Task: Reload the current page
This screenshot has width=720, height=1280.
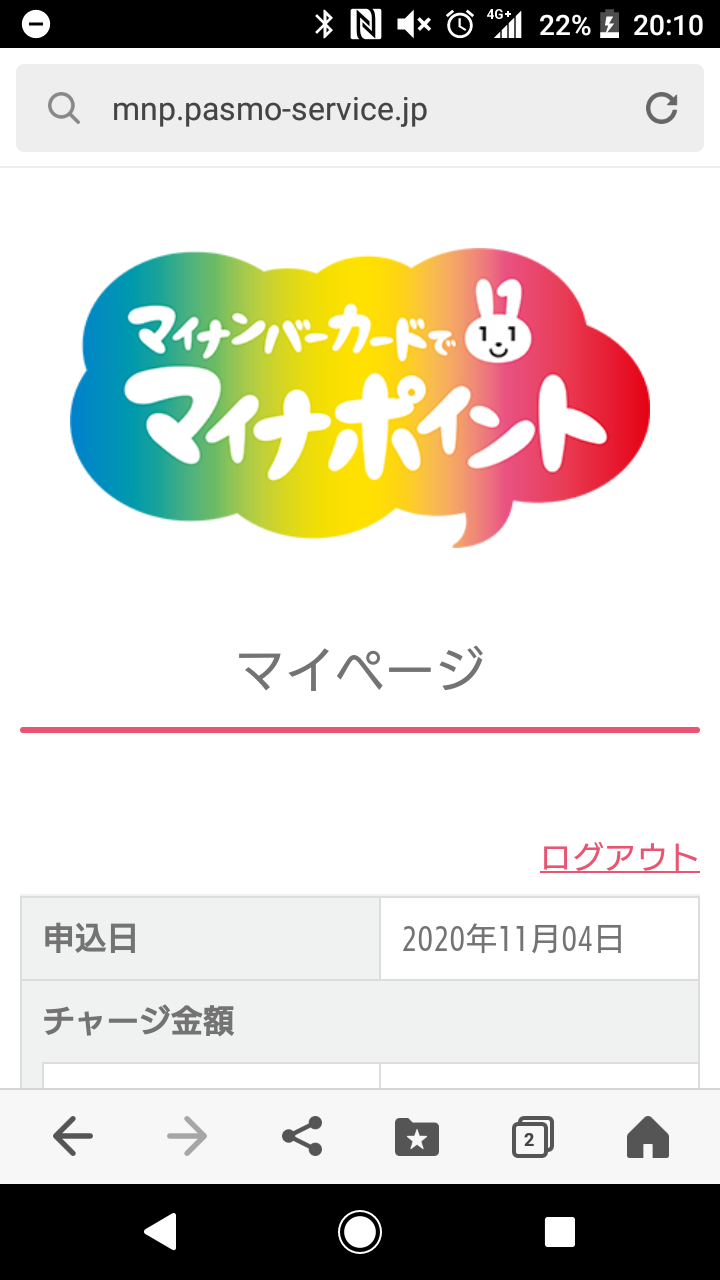Action: tap(661, 108)
